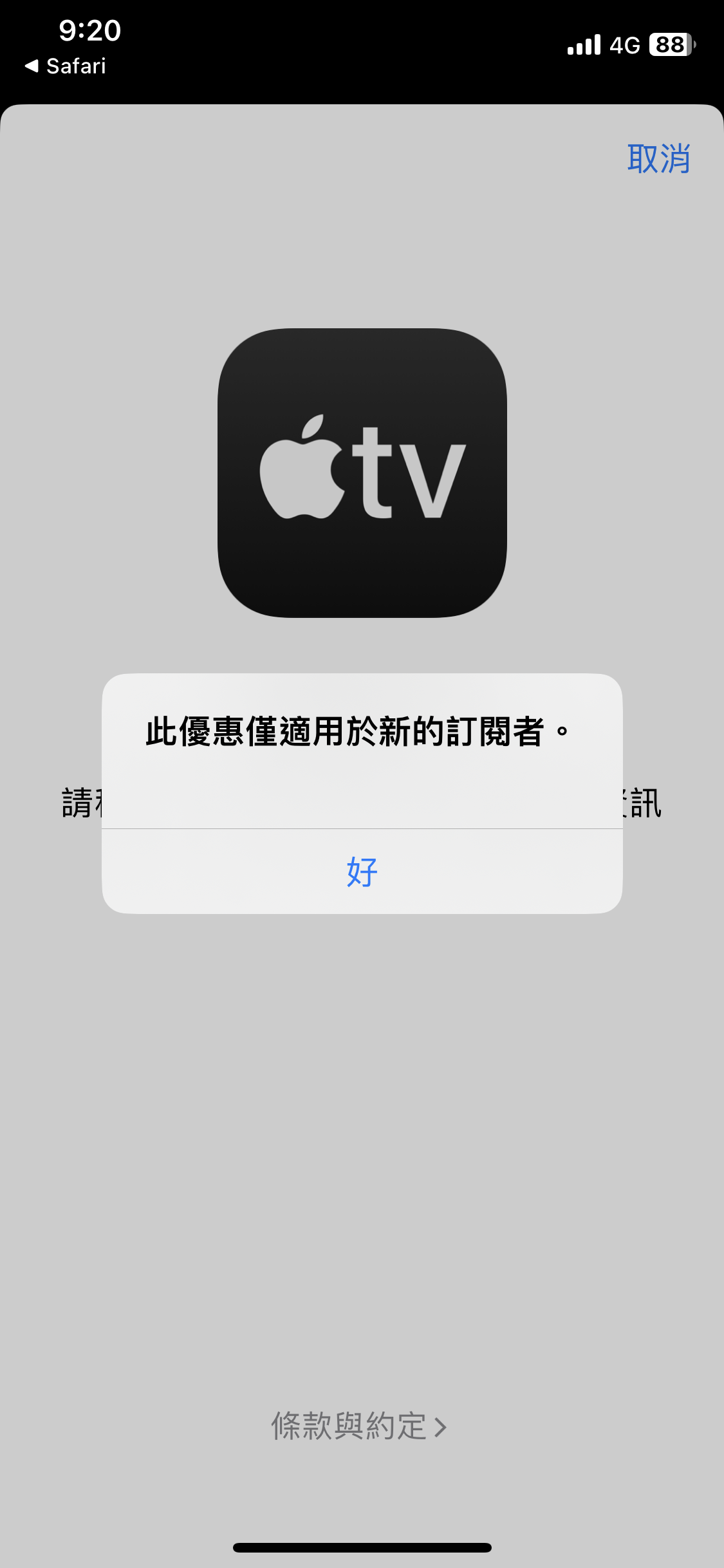724x1568 pixels.
Task: Confirm the alert by tapping 好
Action: 362,872
